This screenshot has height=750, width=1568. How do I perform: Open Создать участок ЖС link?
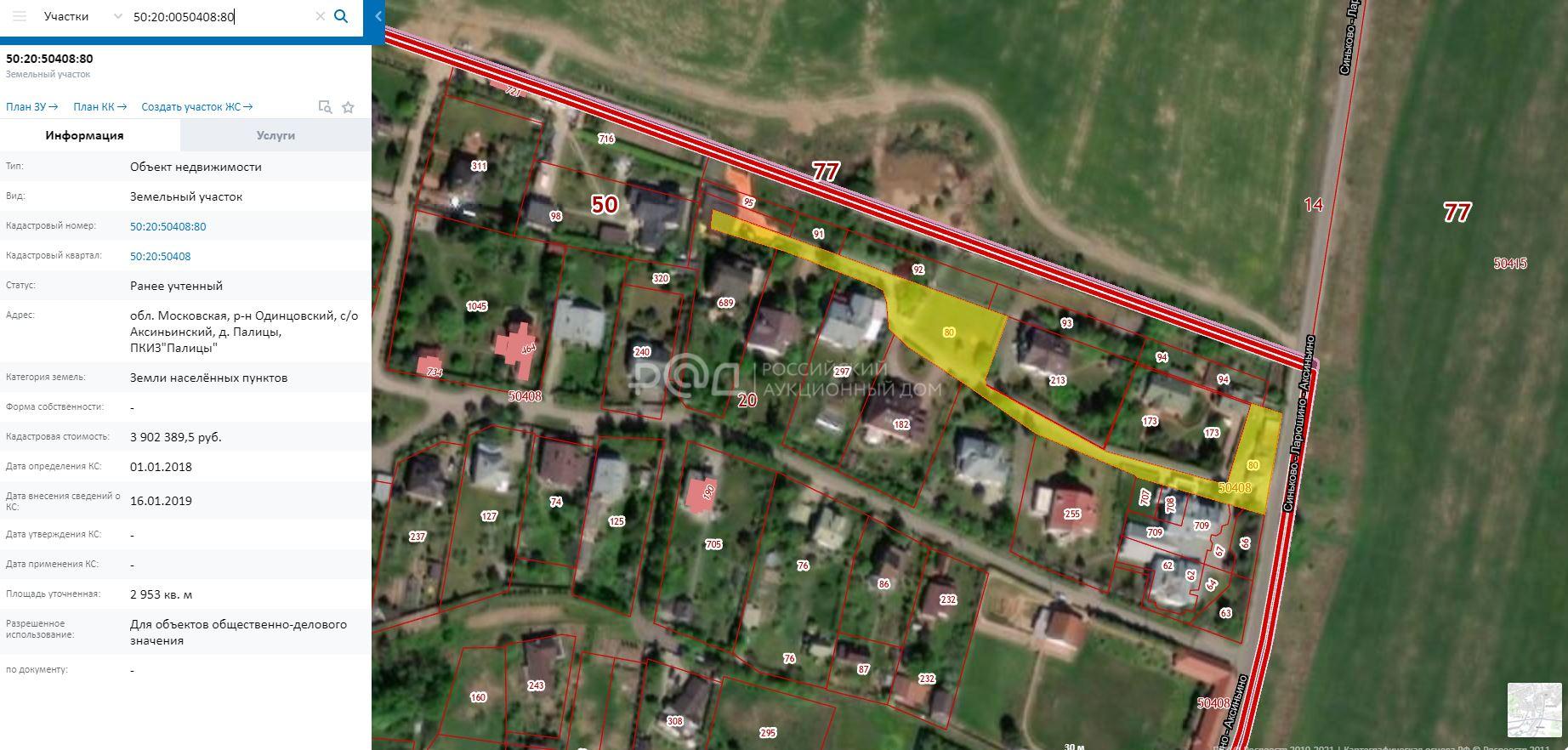coord(197,107)
